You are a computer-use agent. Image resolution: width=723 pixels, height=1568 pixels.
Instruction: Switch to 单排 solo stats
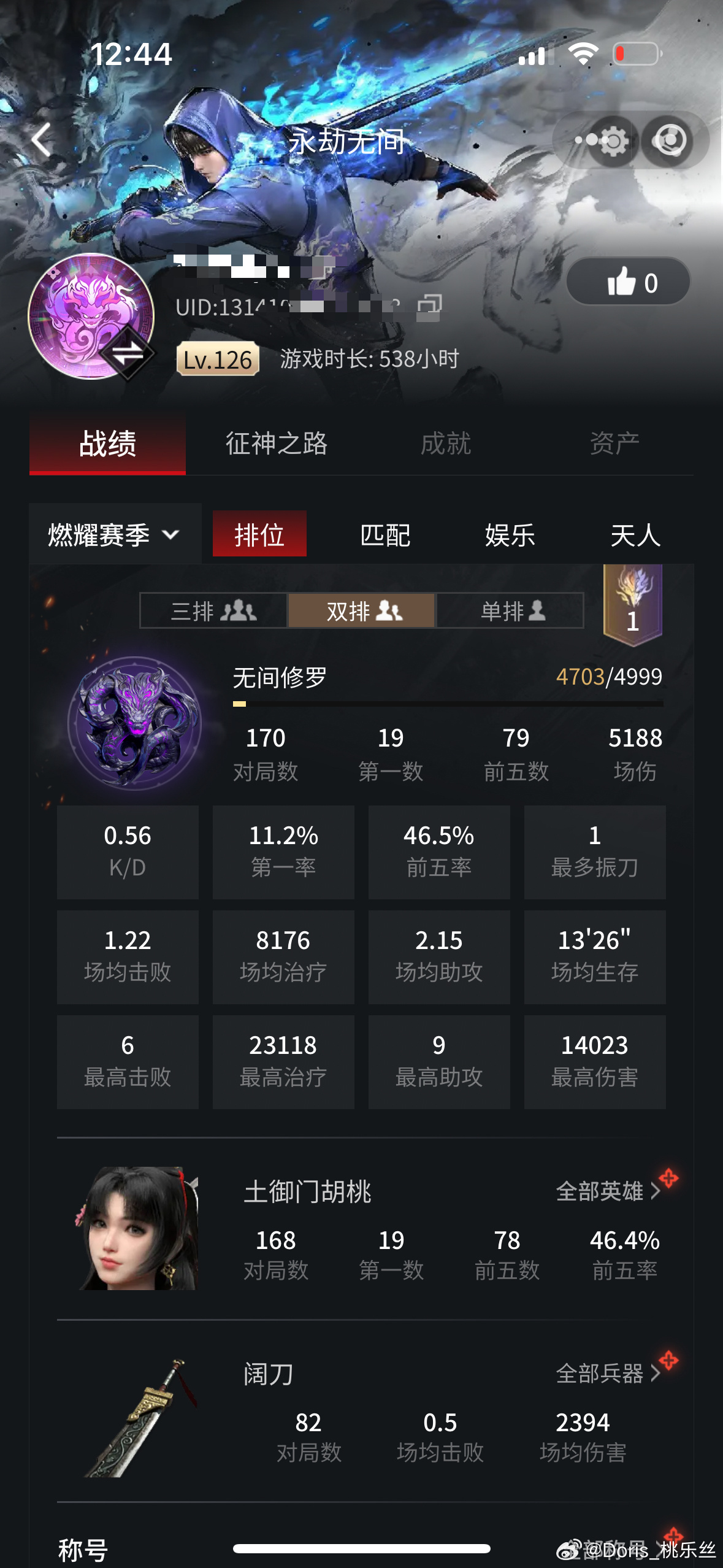(x=511, y=611)
